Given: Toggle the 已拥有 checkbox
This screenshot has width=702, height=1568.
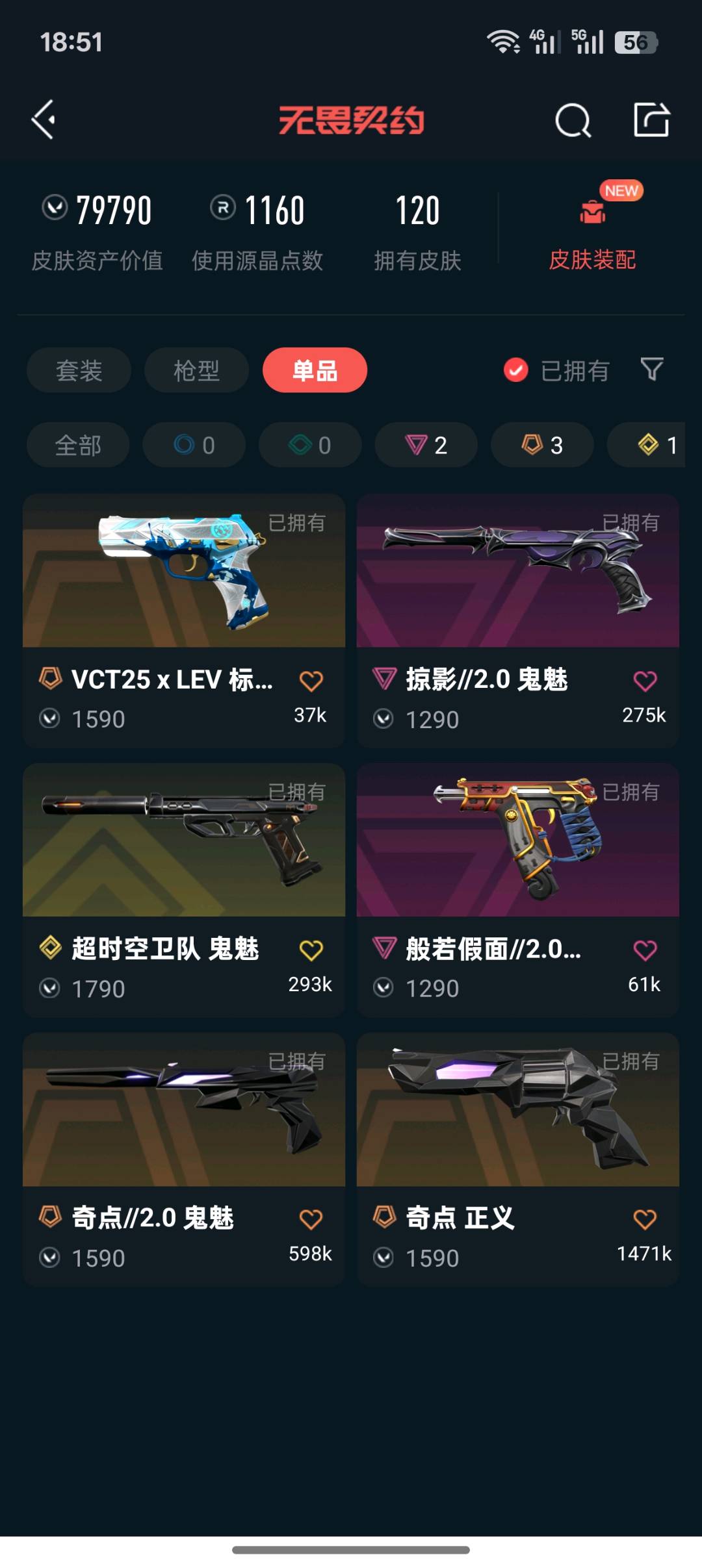Looking at the screenshot, I should [516, 370].
